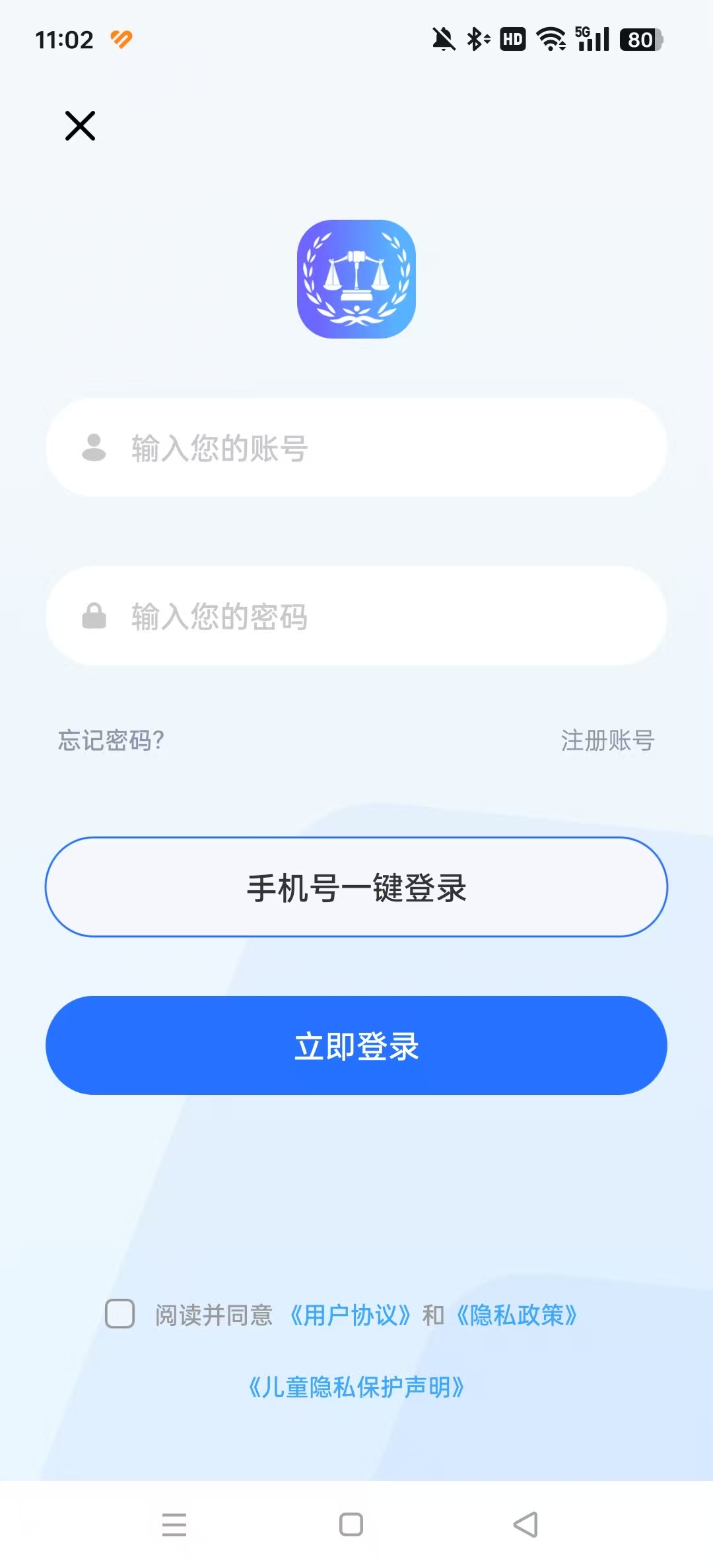Close the login screen
Screen dimensions: 713x1568
[x=80, y=125]
